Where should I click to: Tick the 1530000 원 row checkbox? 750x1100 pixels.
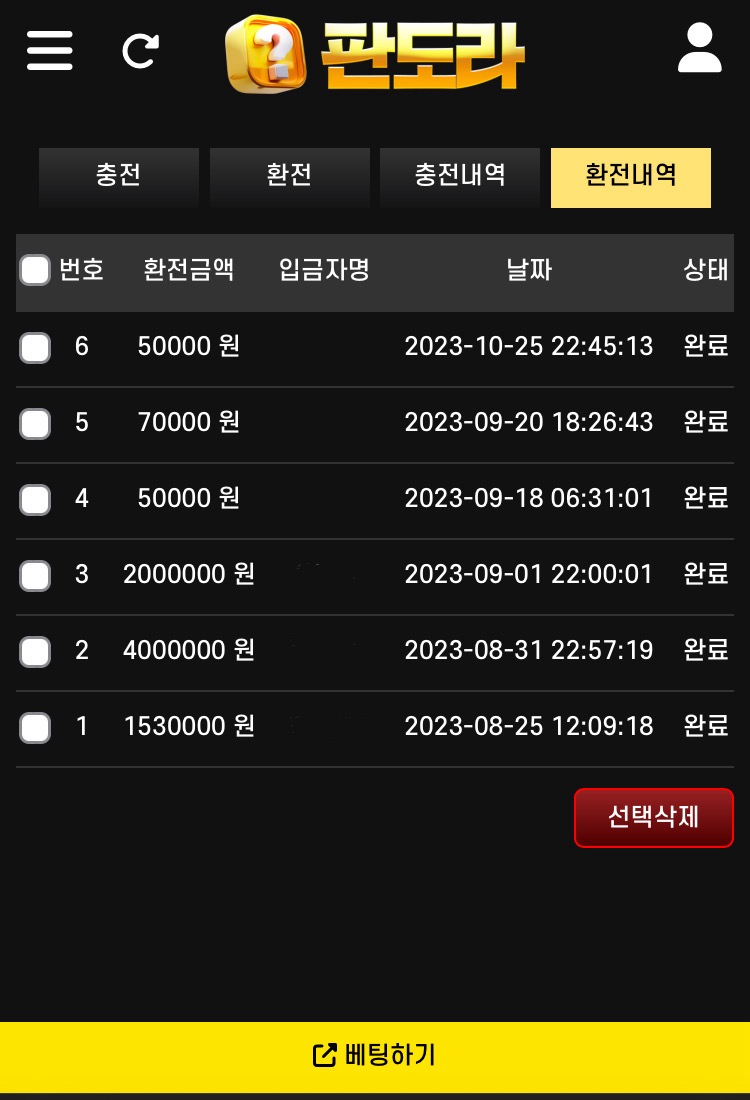point(35,727)
